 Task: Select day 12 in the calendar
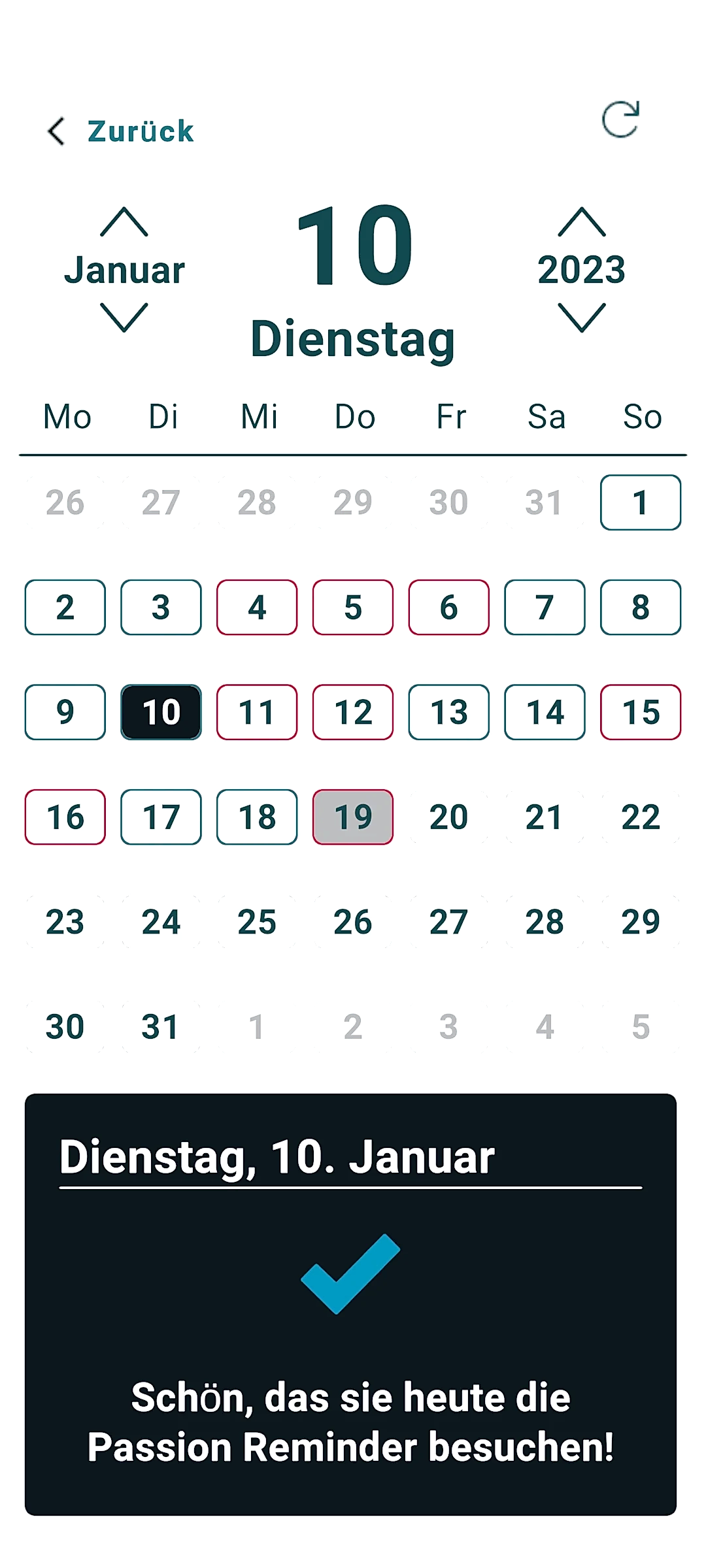tap(353, 712)
